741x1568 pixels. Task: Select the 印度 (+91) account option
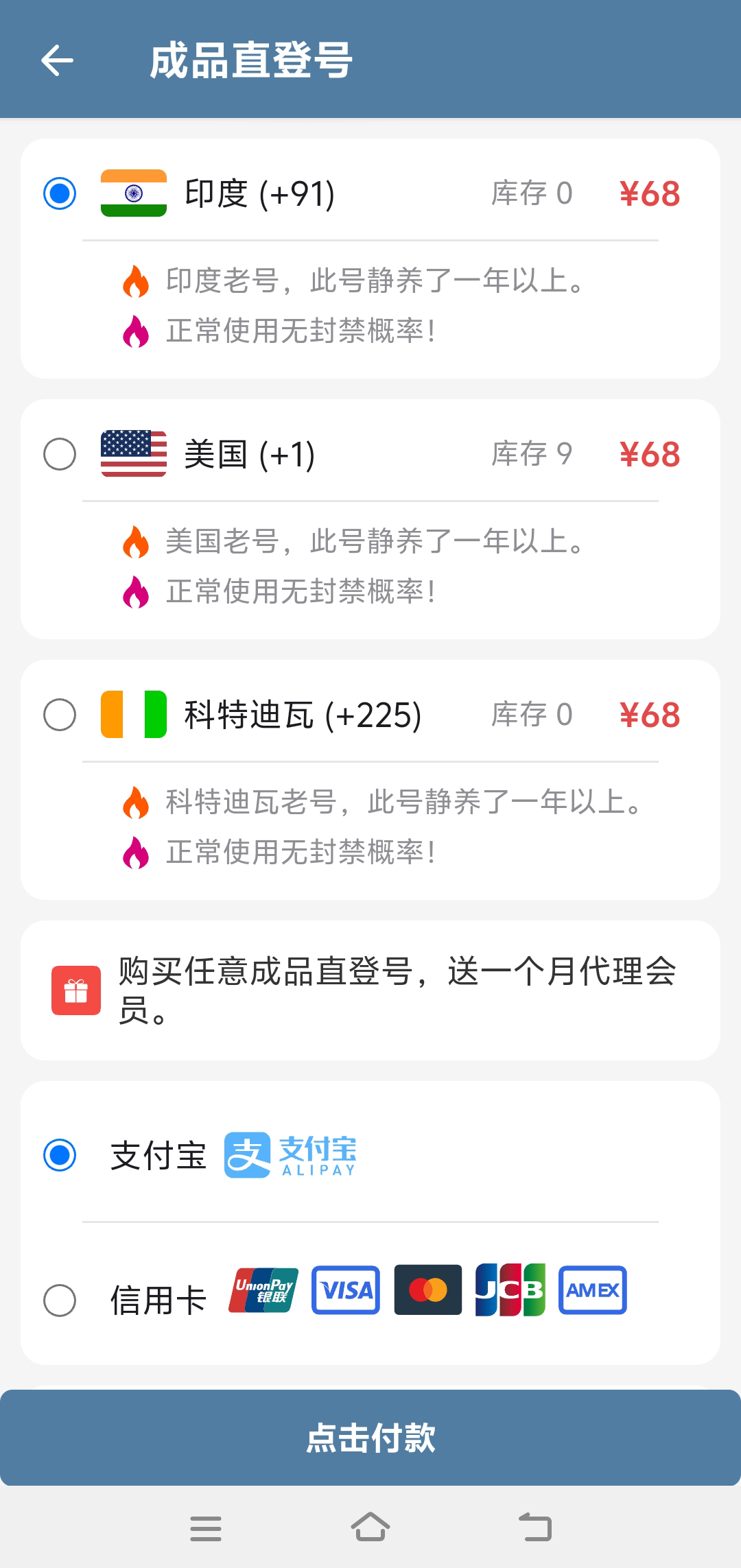pyautogui.click(x=60, y=193)
